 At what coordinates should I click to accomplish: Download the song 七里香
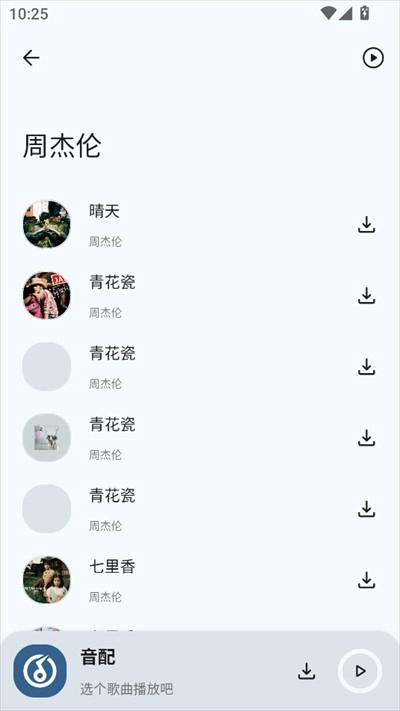point(366,580)
